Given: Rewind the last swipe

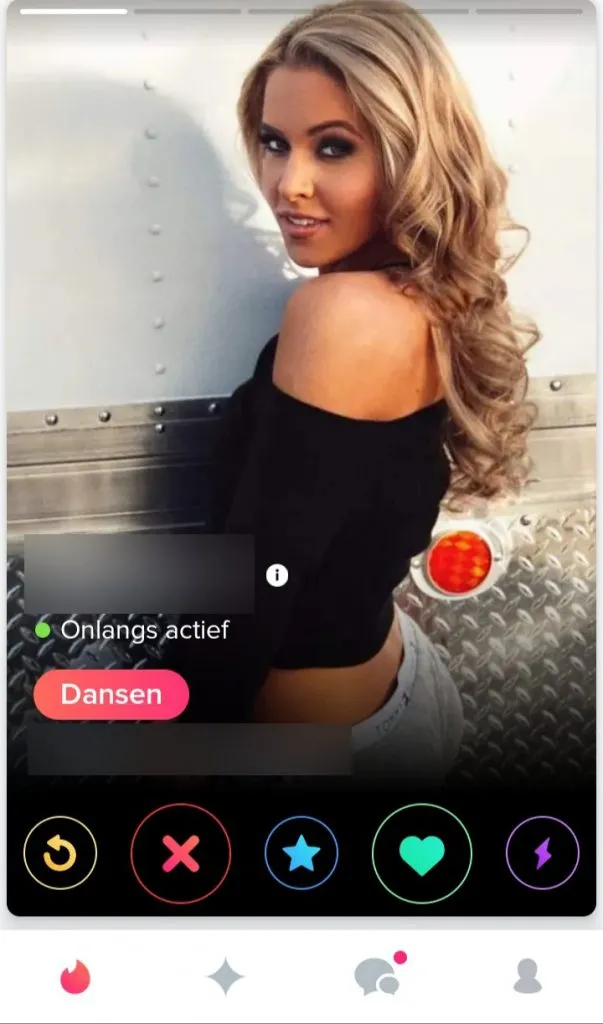Looking at the screenshot, I should pyautogui.click(x=60, y=853).
